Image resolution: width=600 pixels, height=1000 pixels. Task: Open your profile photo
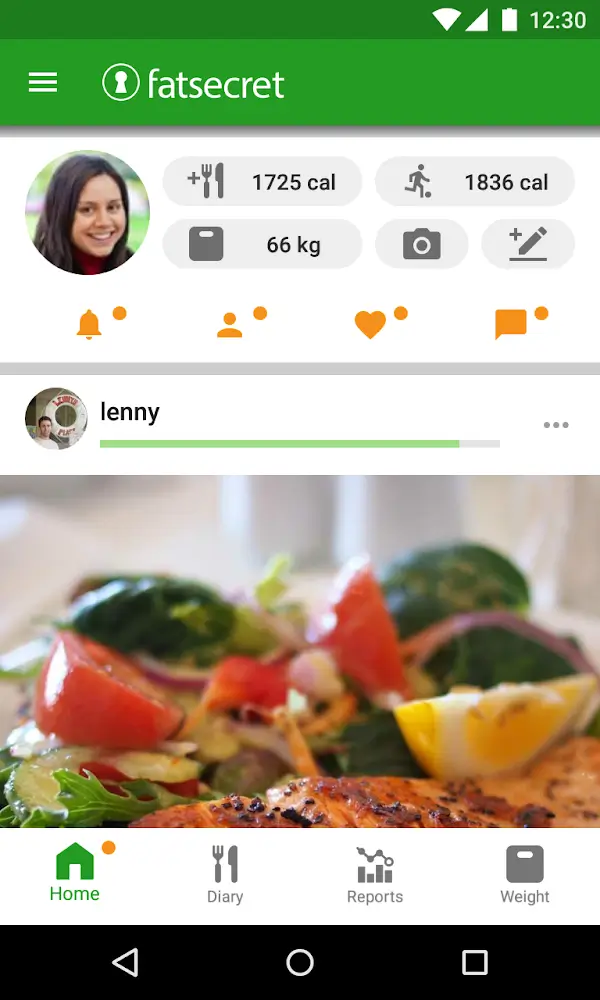[87, 213]
